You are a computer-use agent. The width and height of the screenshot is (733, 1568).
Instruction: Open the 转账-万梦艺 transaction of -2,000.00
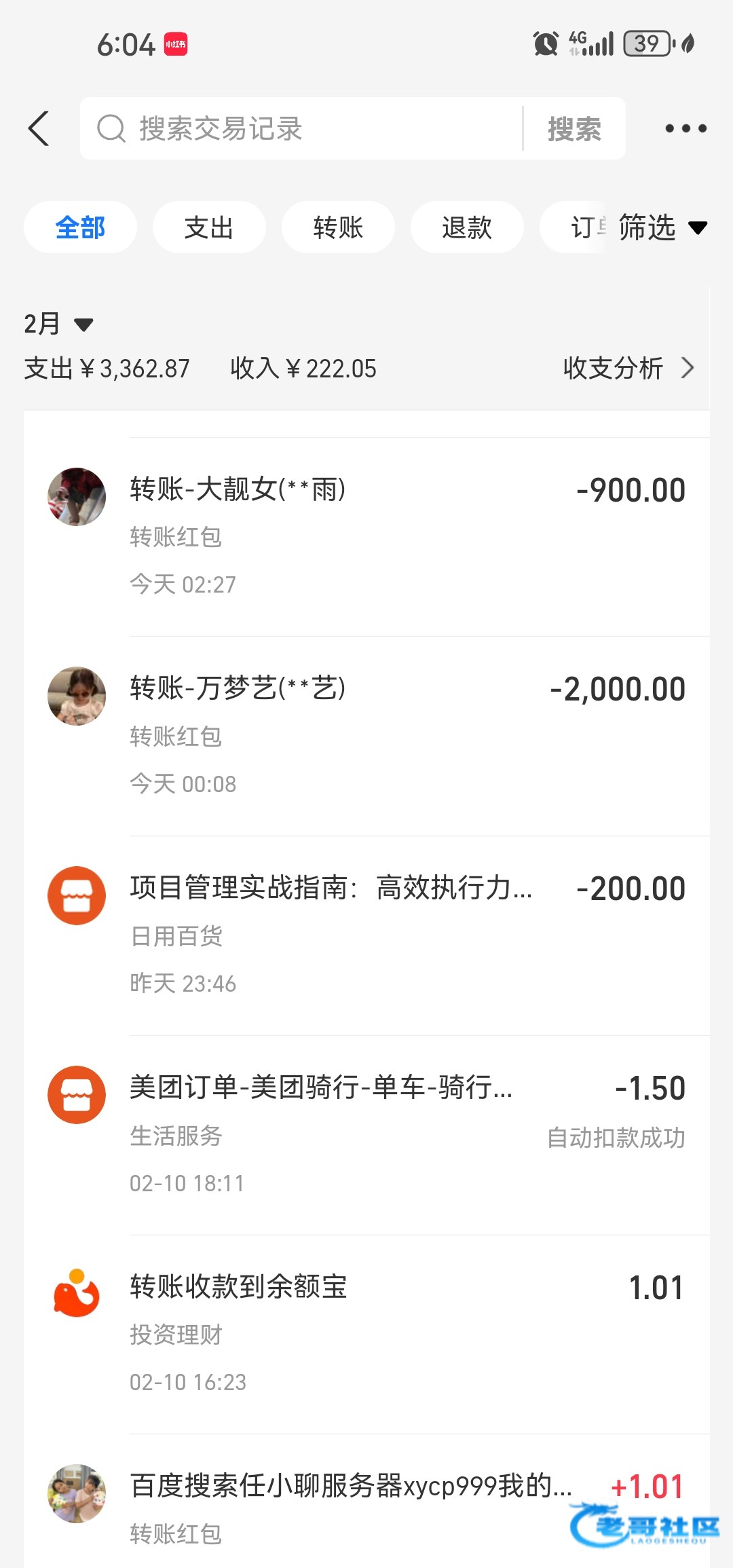click(407, 736)
